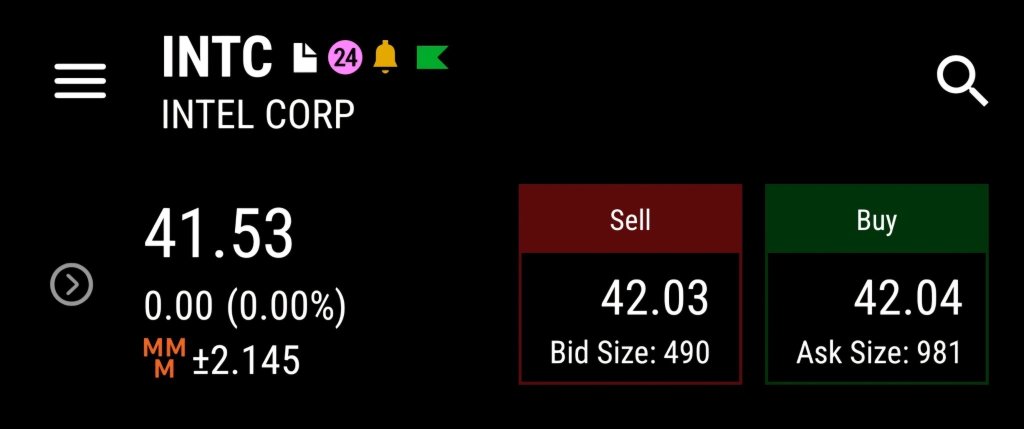
Task: Tap the pink 24 badge
Action: point(345,58)
